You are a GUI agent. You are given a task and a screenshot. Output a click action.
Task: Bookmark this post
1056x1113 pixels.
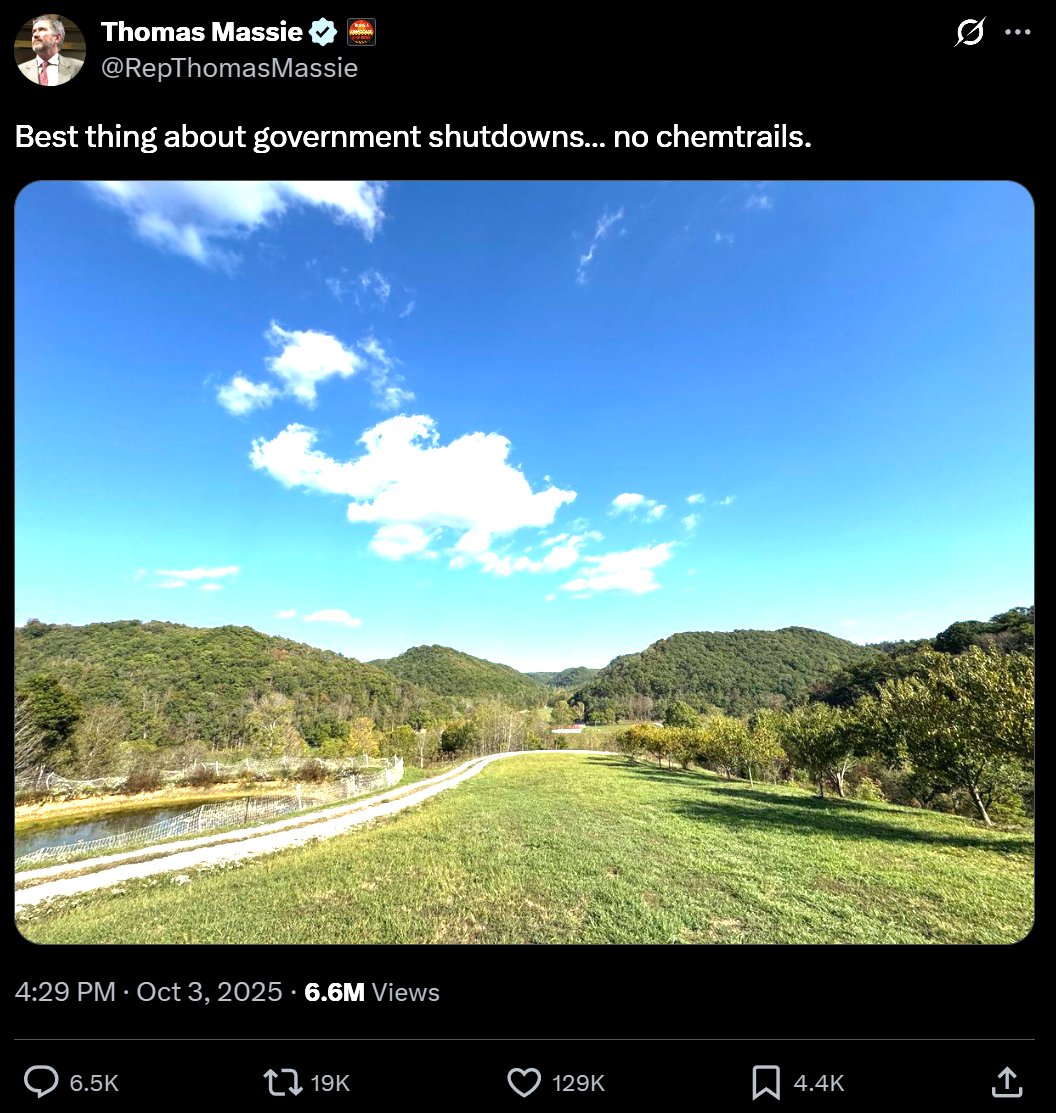766,1082
